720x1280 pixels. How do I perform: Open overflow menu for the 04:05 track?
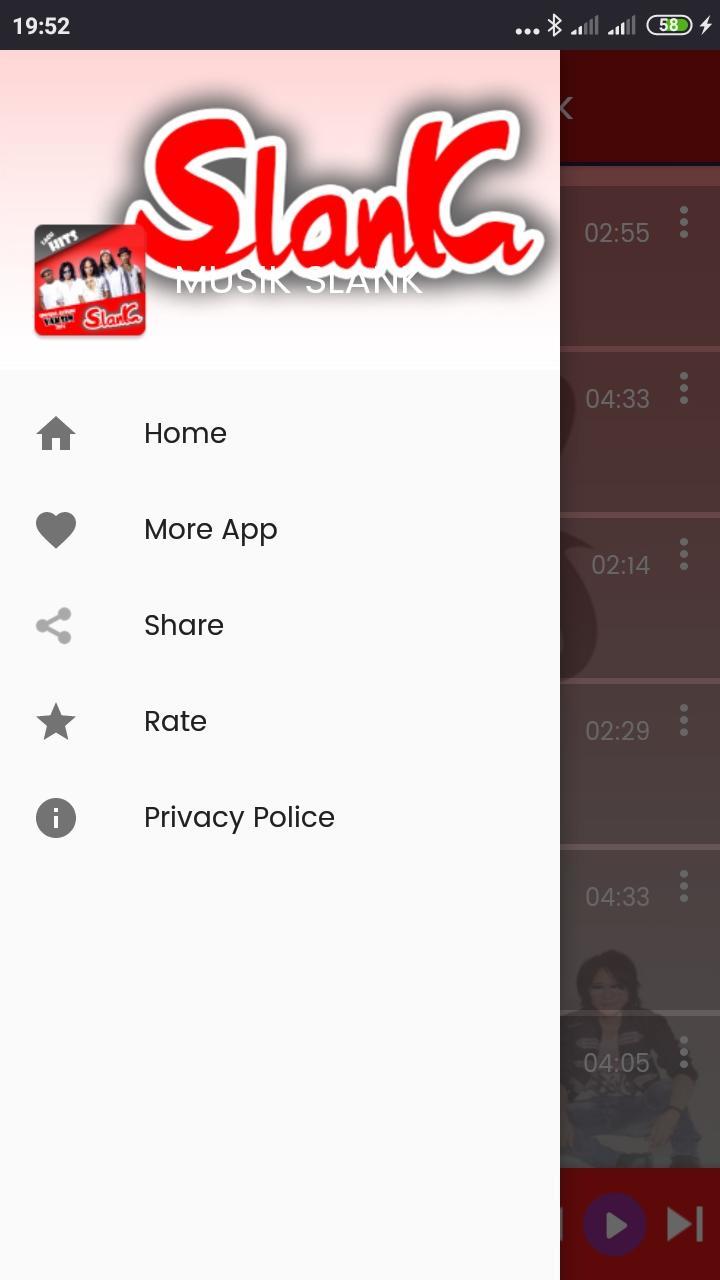click(x=684, y=1052)
